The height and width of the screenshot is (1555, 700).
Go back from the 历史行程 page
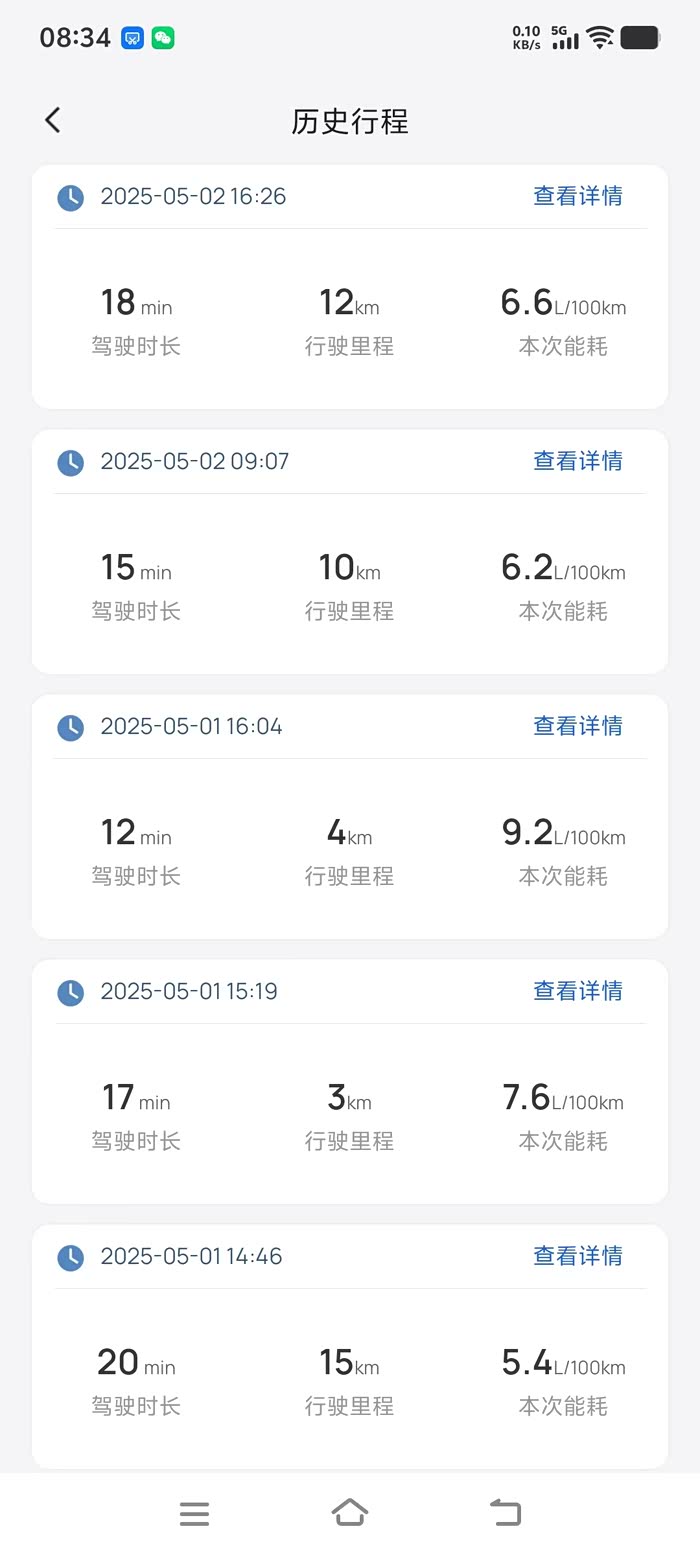tap(53, 121)
